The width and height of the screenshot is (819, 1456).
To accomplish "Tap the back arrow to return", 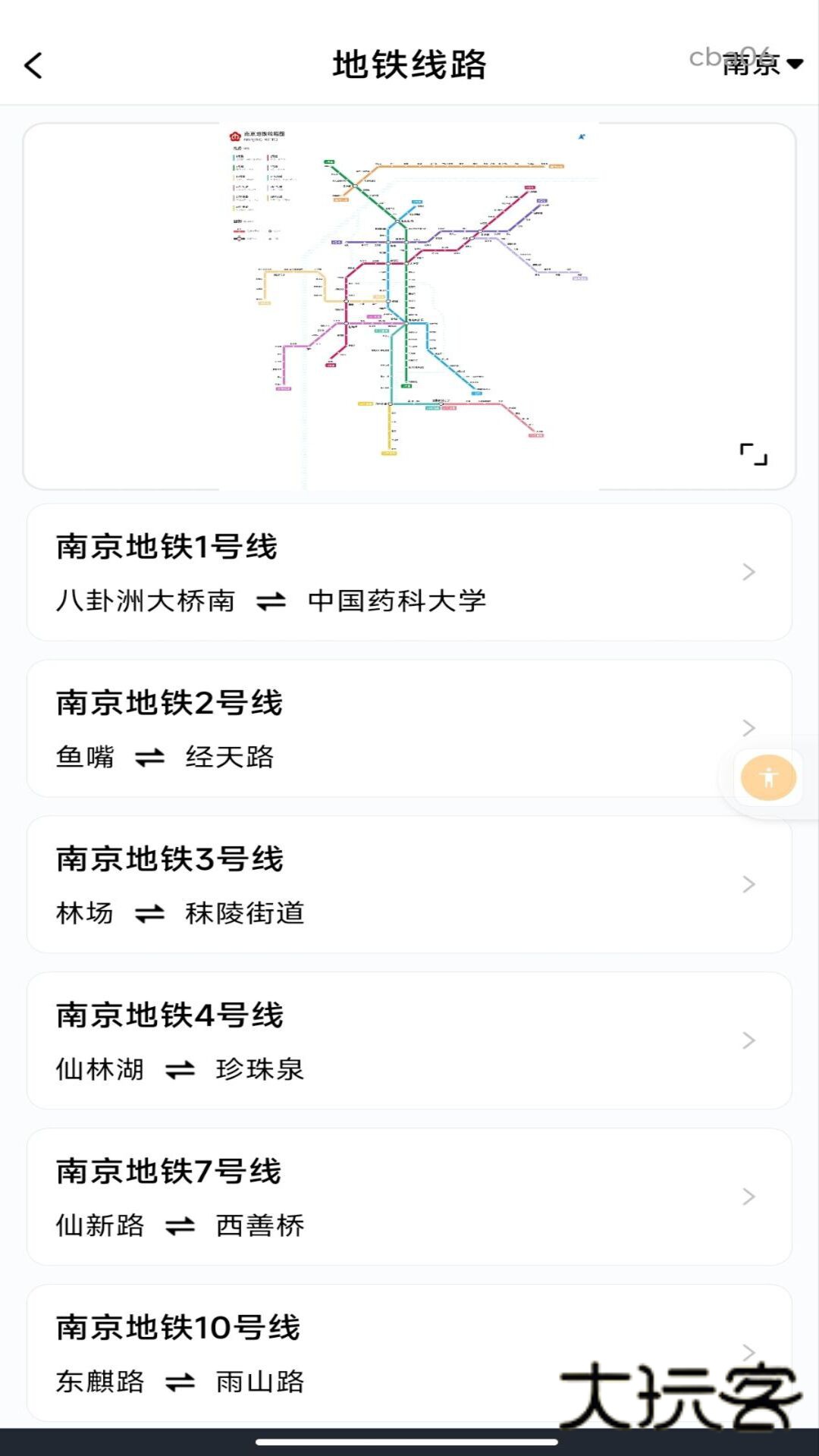I will 33,64.
